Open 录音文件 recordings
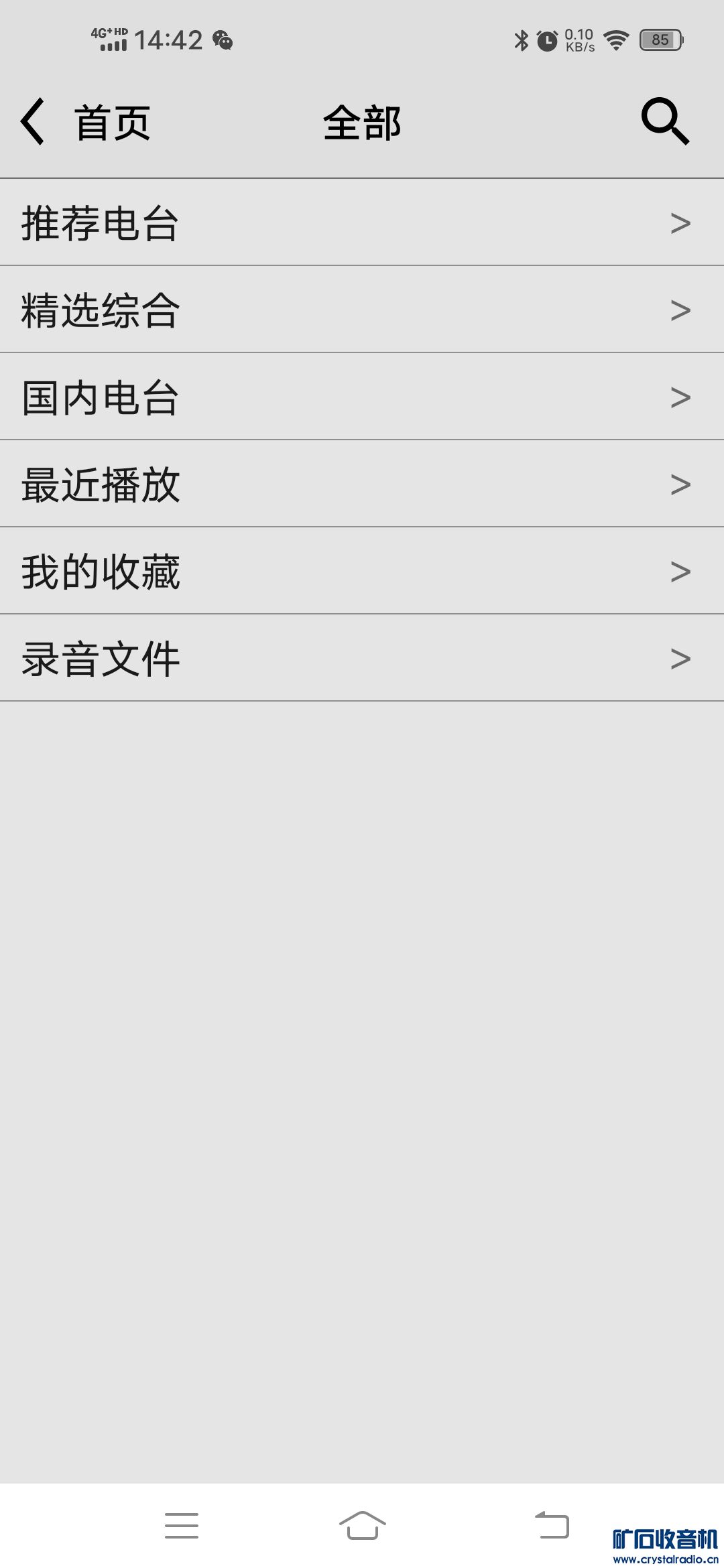 coord(362,658)
